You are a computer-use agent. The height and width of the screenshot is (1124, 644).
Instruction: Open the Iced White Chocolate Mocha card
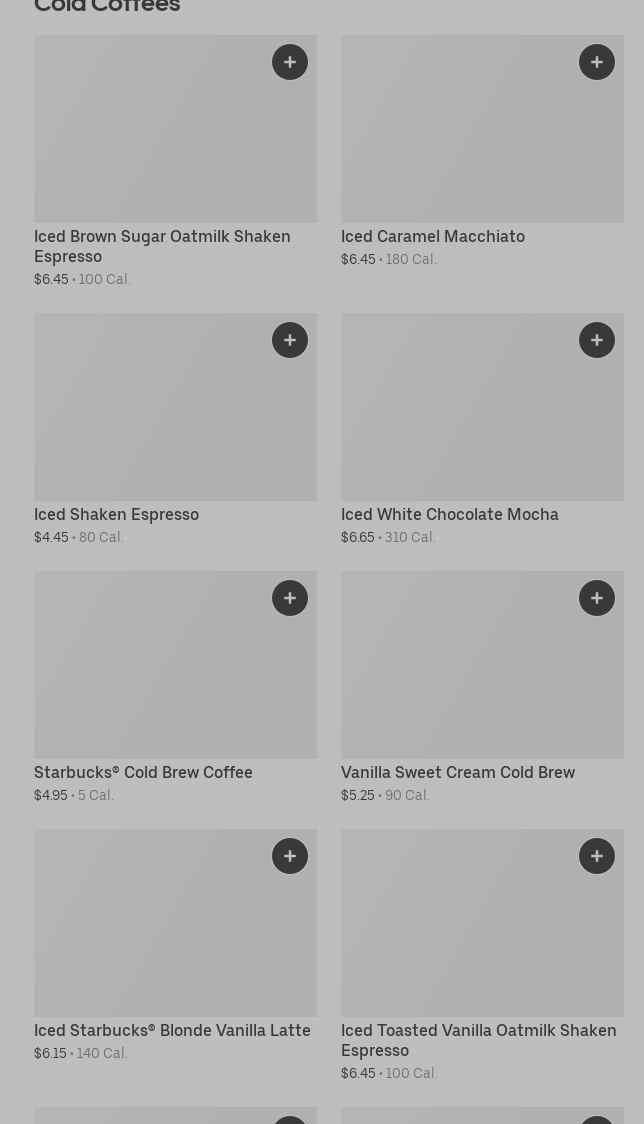pos(482,430)
